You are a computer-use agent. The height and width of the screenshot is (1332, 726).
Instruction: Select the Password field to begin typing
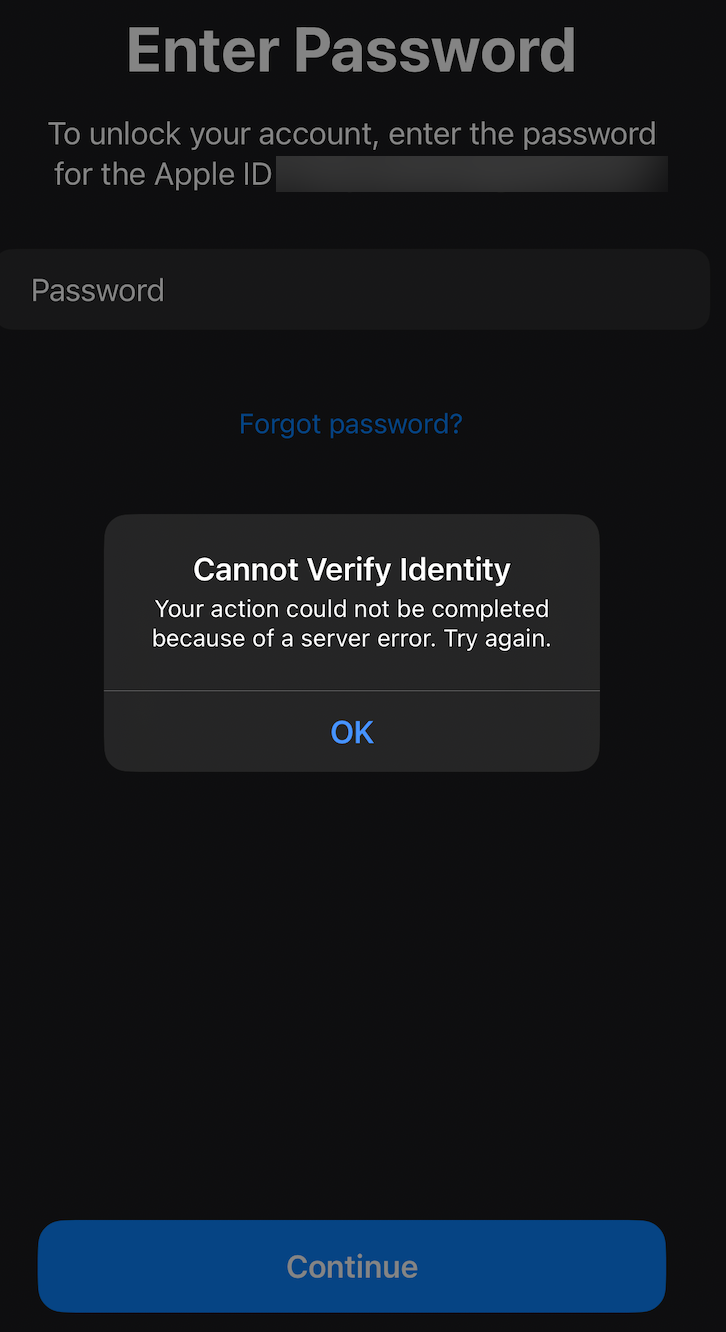[351, 289]
